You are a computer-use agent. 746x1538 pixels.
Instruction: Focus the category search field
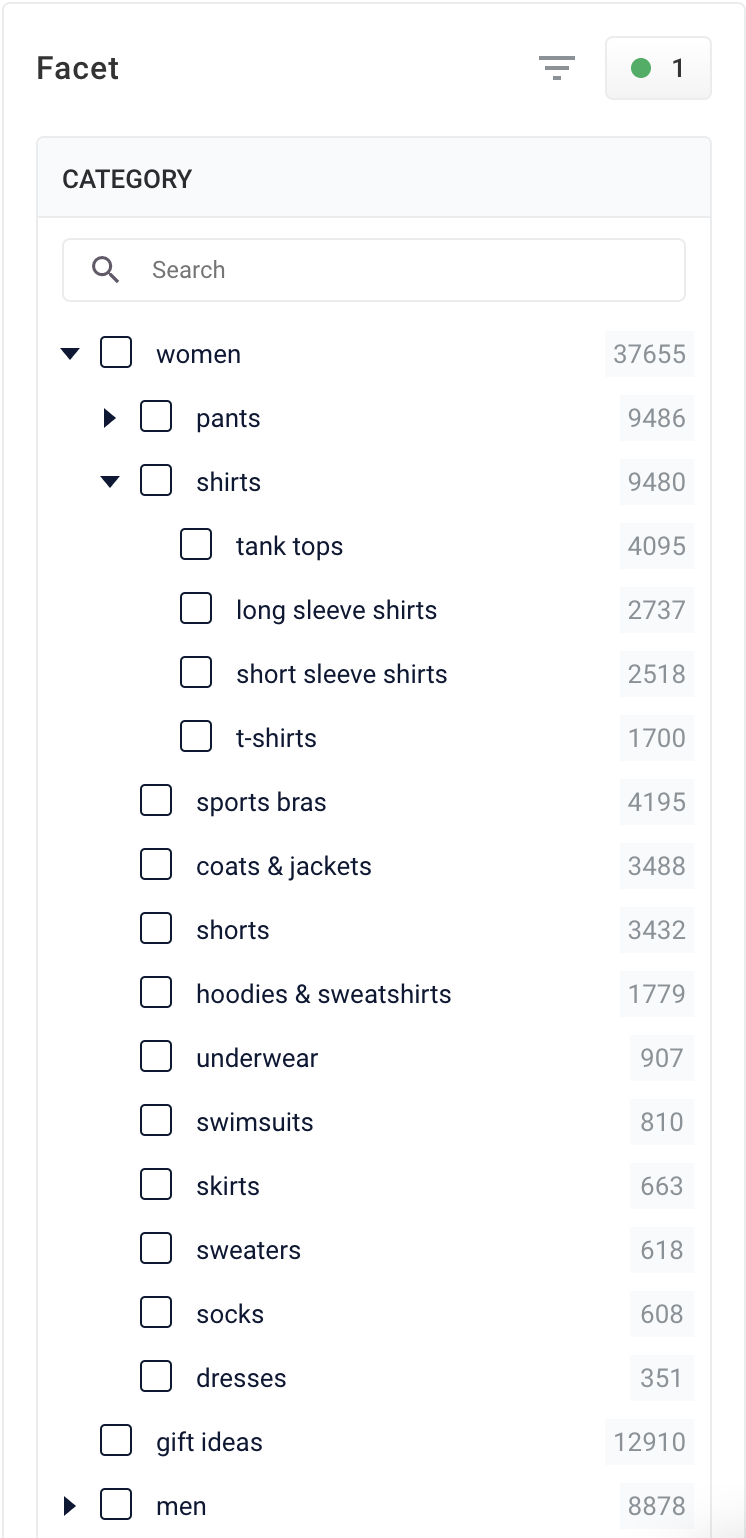point(400,270)
